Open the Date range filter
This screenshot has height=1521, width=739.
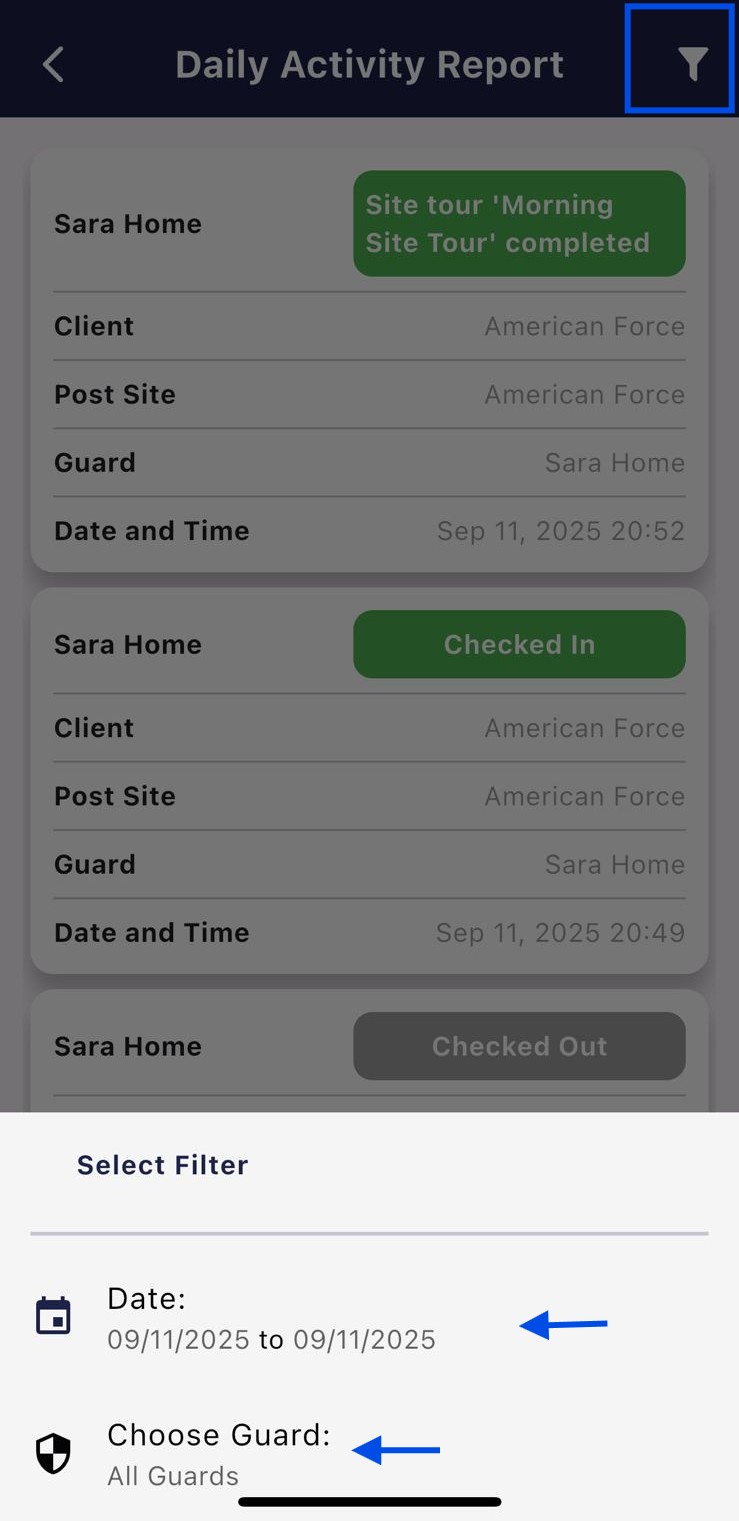pos(369,1319)
